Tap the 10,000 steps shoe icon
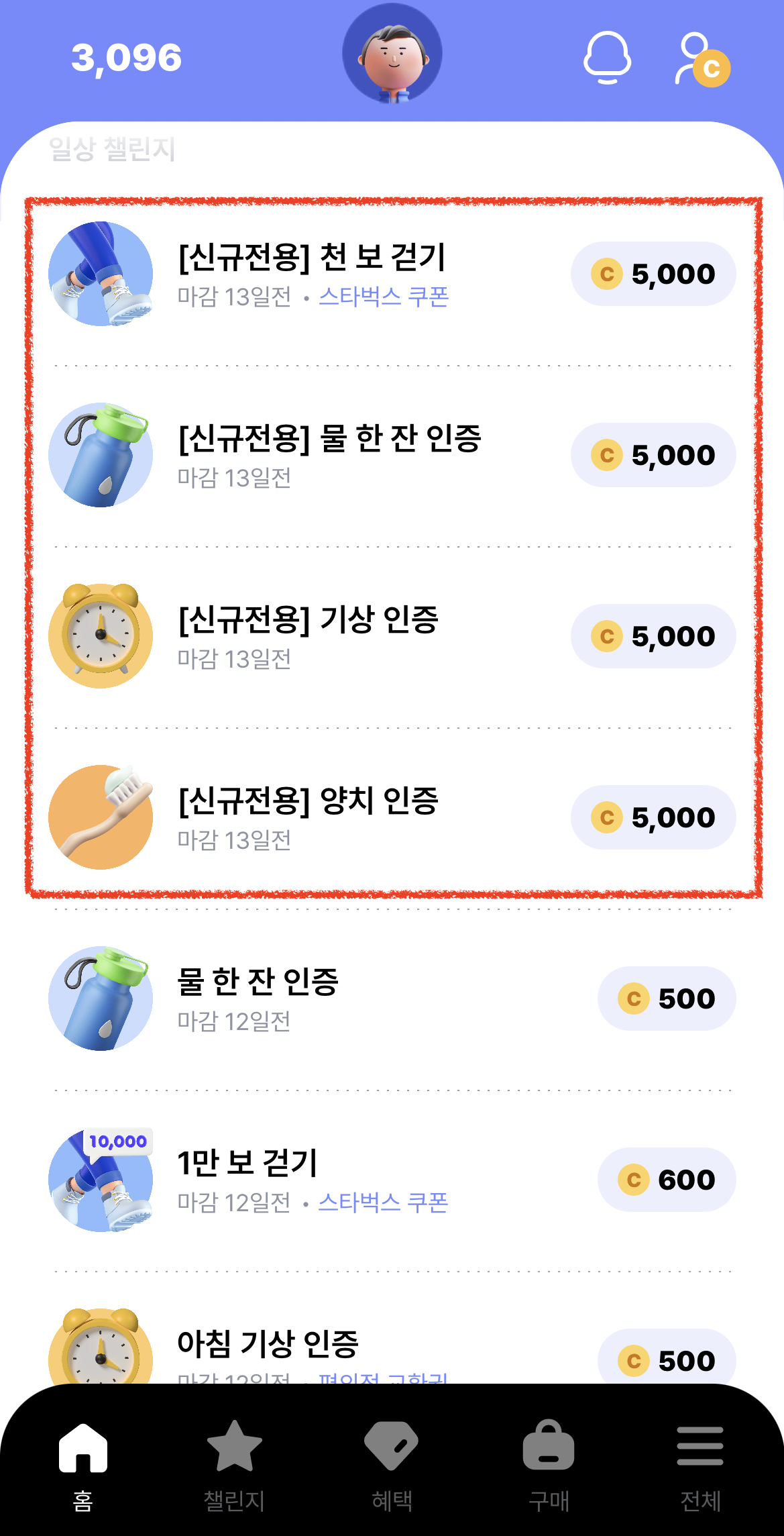784x1536 pixels. (x=101, y=1180)
